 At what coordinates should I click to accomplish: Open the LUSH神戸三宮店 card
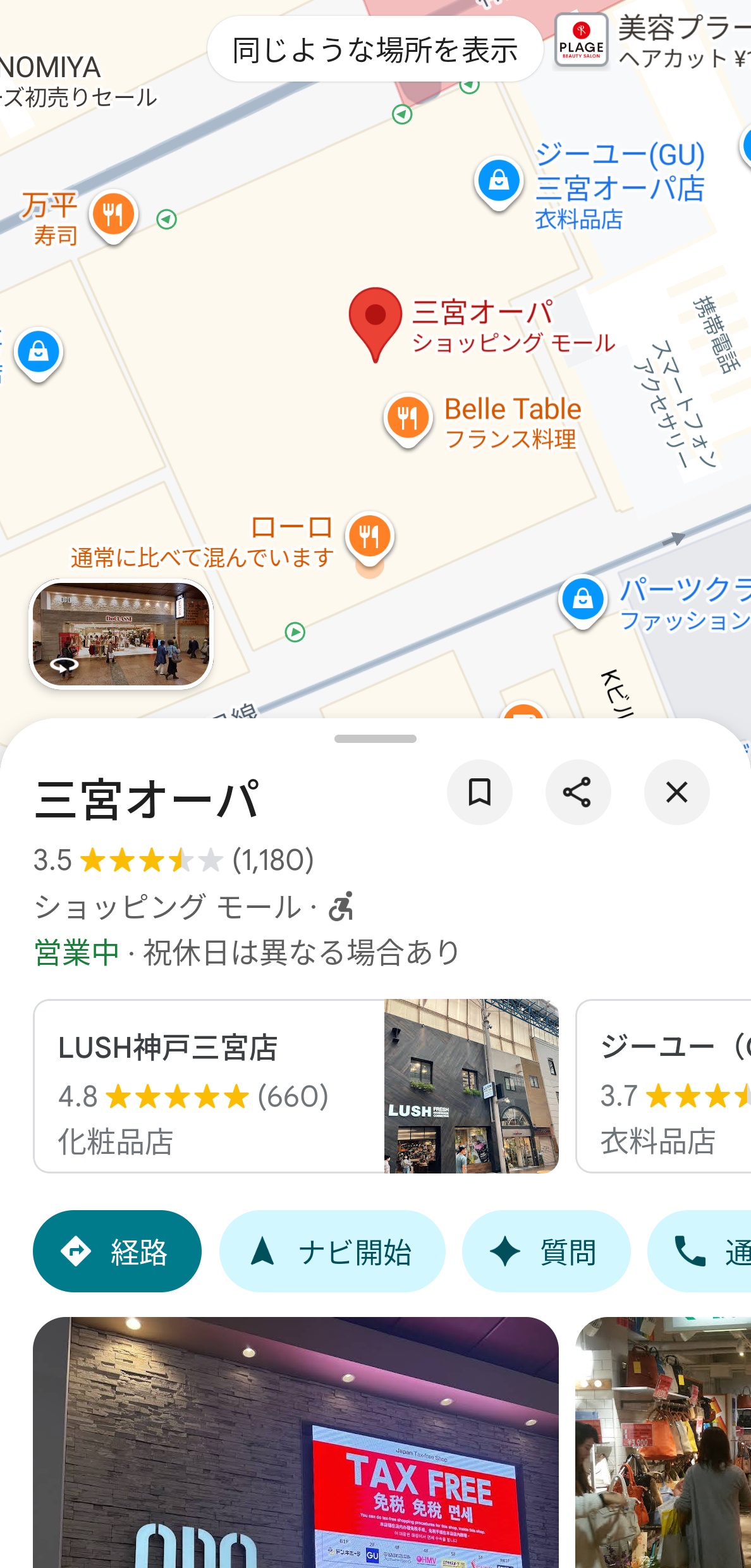[296, 1086]
